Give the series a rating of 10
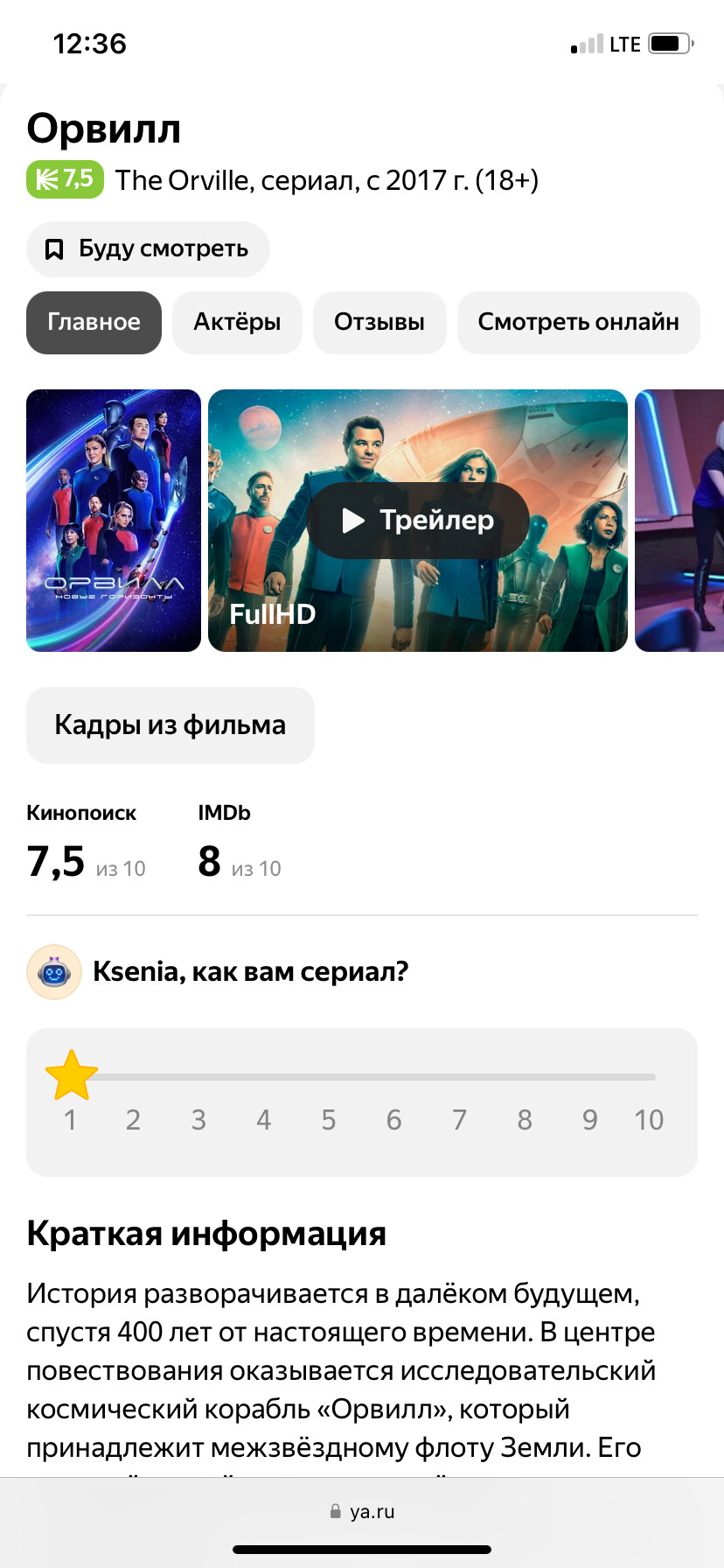The width and height of the screenshot is (724, 1568). click(649, 1119)
